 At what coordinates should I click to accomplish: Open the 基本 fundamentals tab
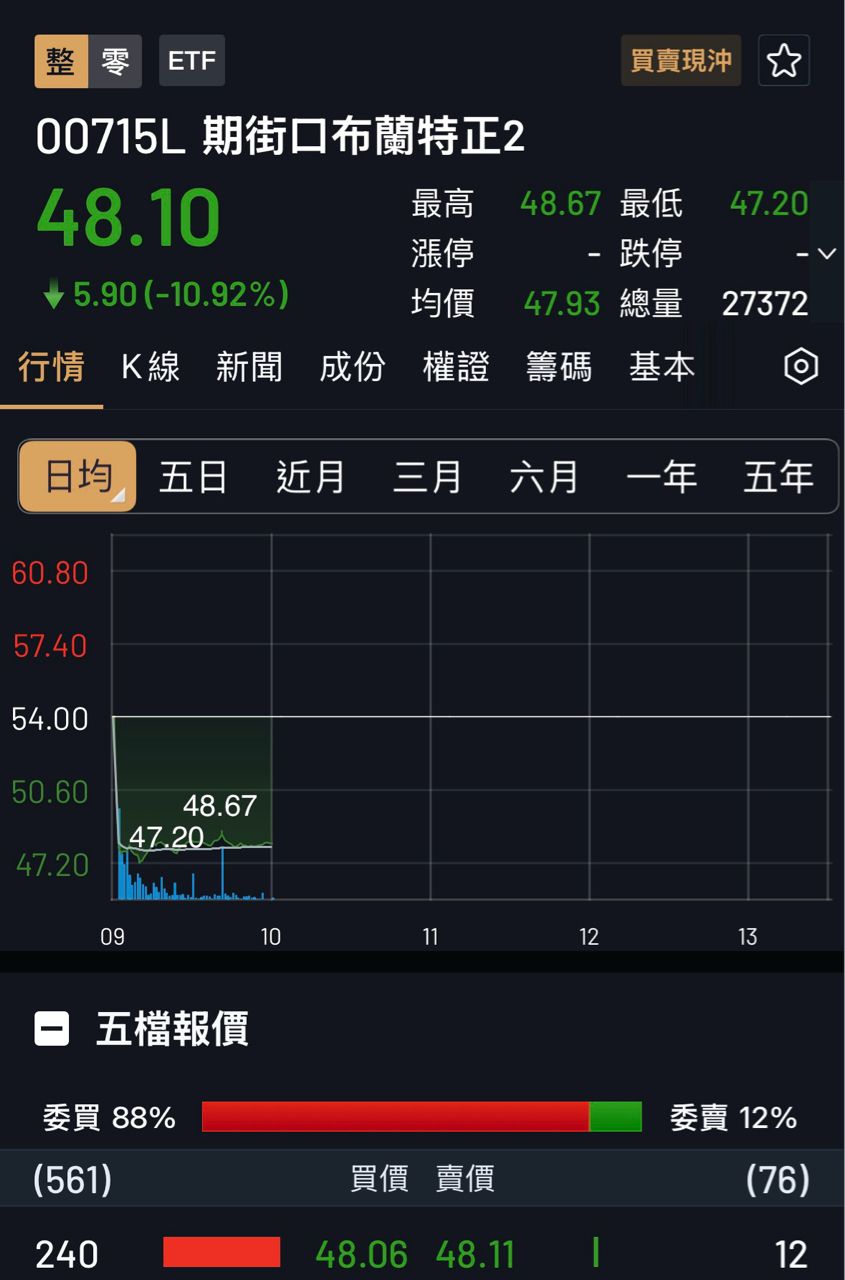(661, 367)
